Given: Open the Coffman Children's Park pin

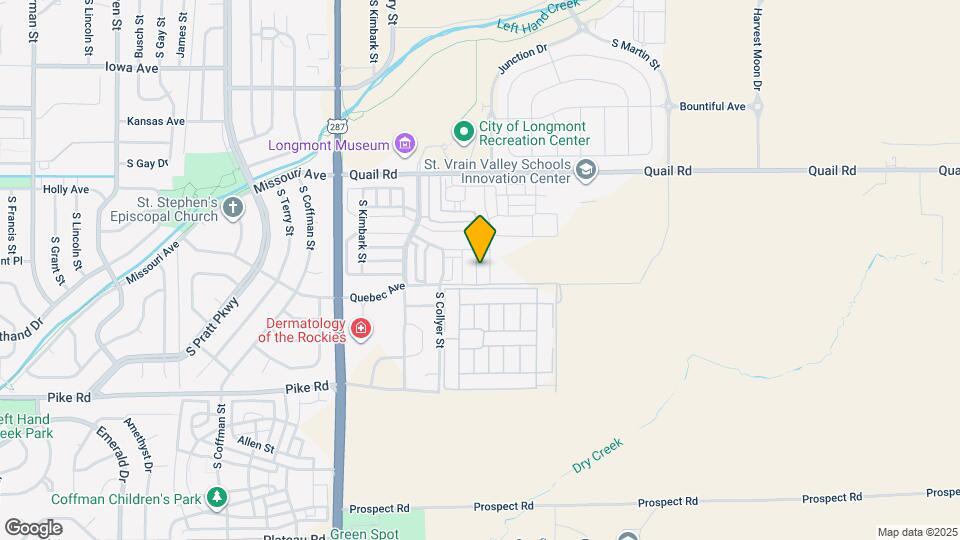Looking at the screenshot, I should point(216,498).
